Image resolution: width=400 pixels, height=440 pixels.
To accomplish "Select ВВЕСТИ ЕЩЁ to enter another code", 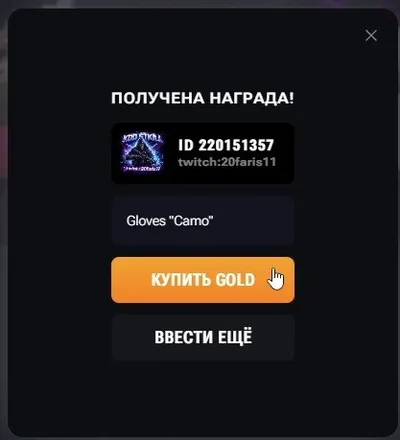I will (203, 337).
